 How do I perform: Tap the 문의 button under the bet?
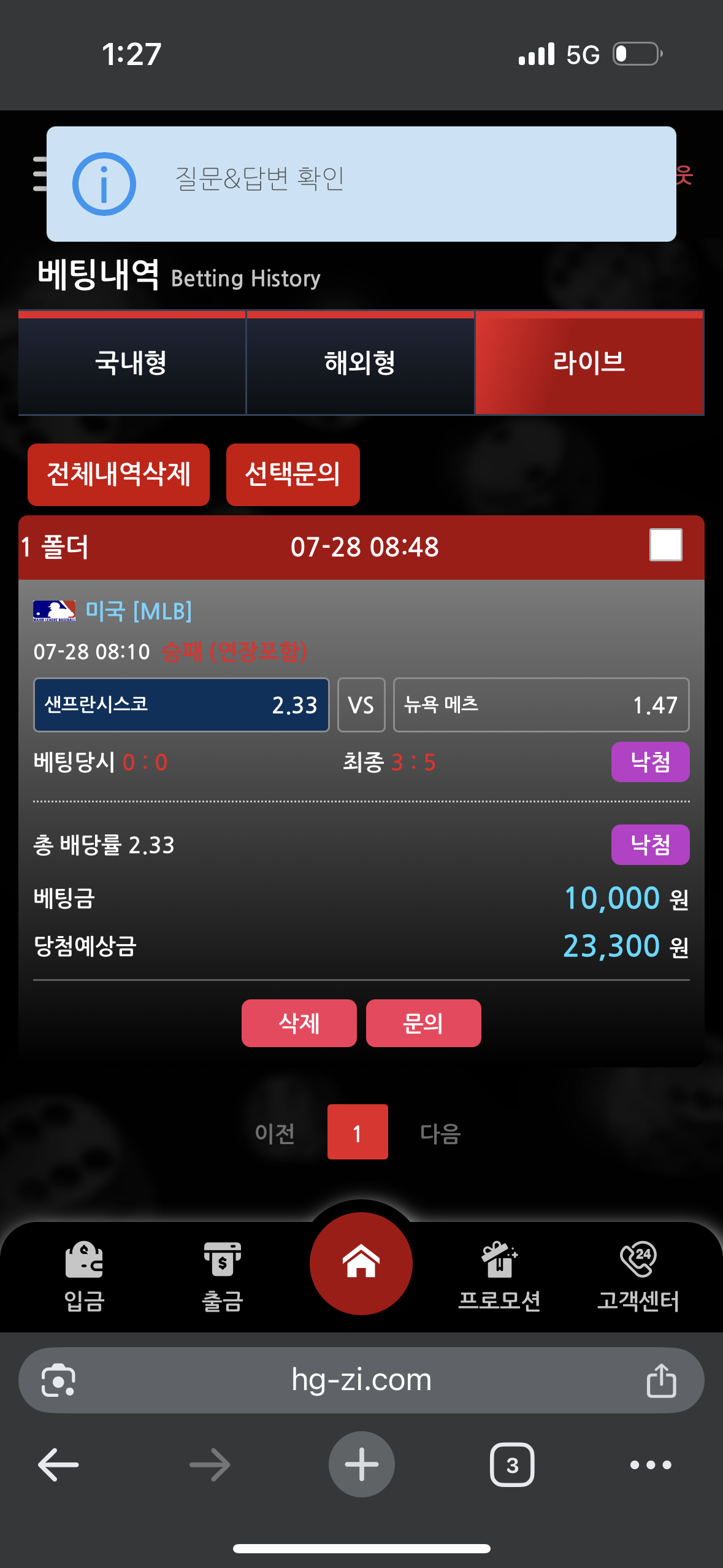pos(423,1023)
